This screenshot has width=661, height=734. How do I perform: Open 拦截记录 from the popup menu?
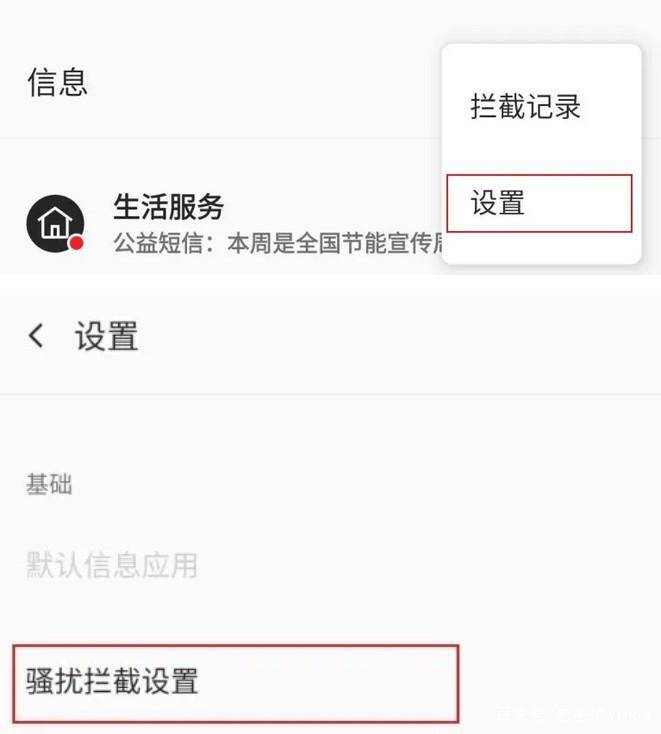click(526, 107)
